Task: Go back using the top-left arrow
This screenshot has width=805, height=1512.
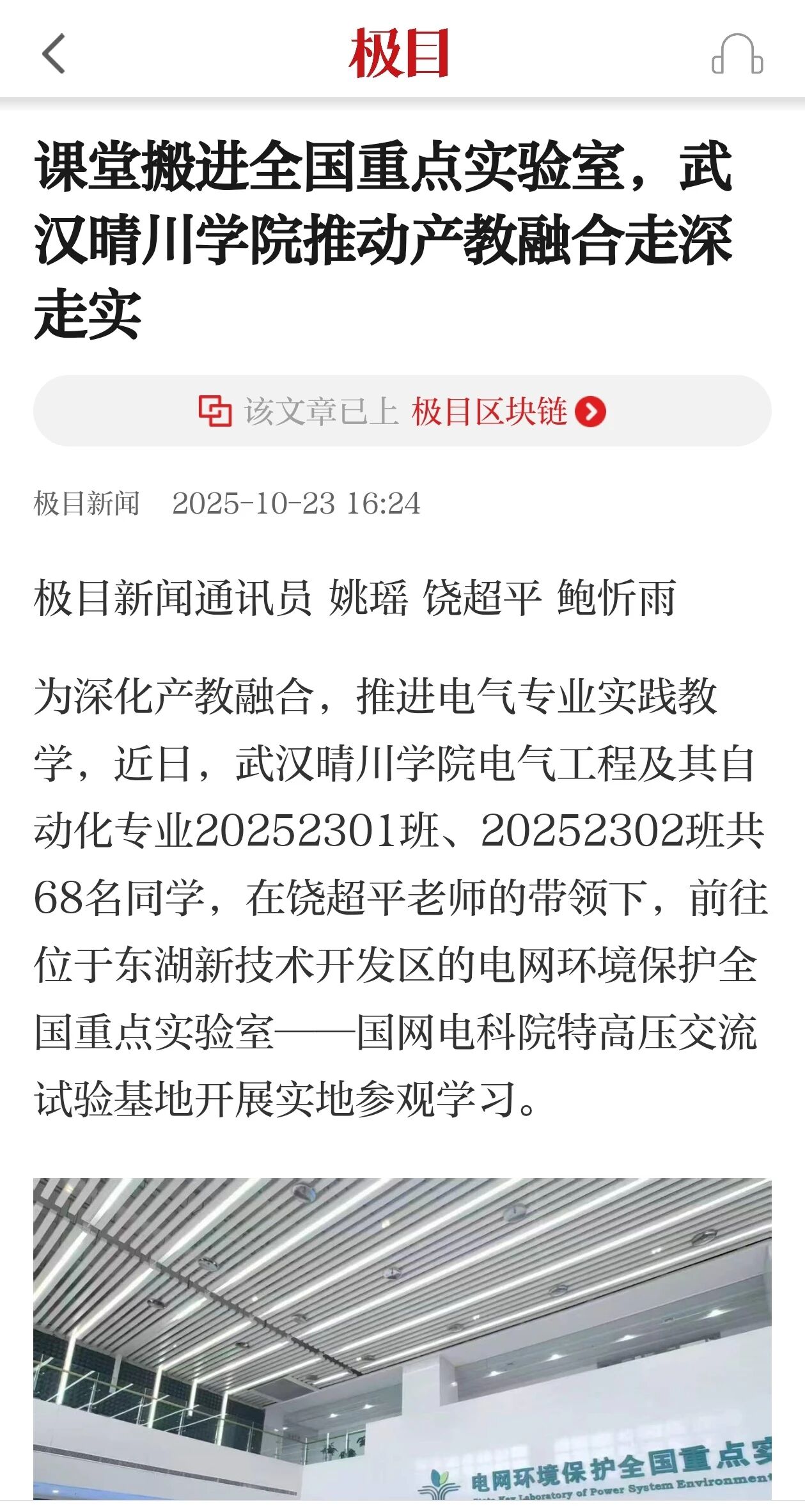Action: click(54, 54)
